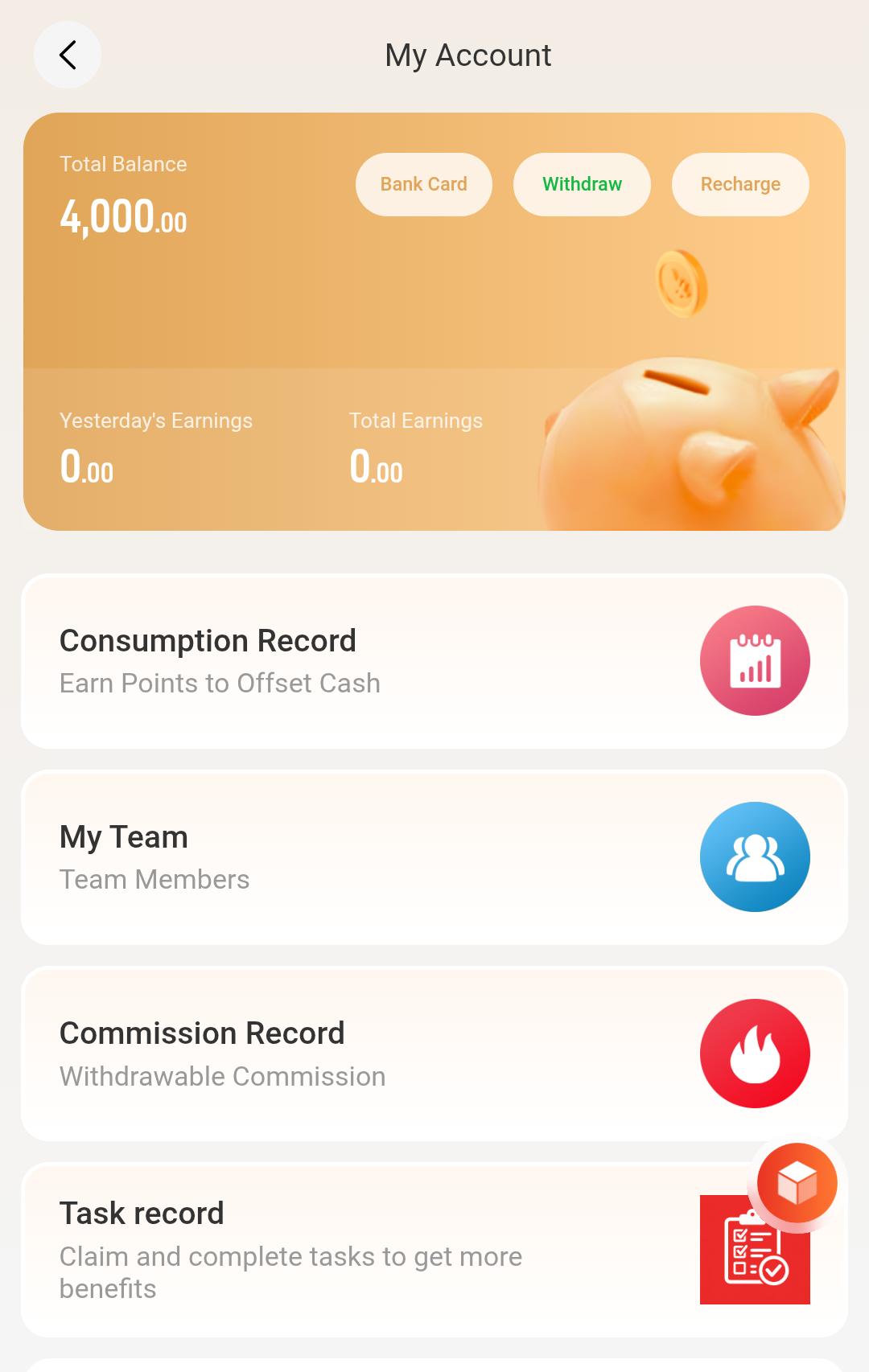Open Consumption Record
This screenshot has height=1372, width=869.
434,661
